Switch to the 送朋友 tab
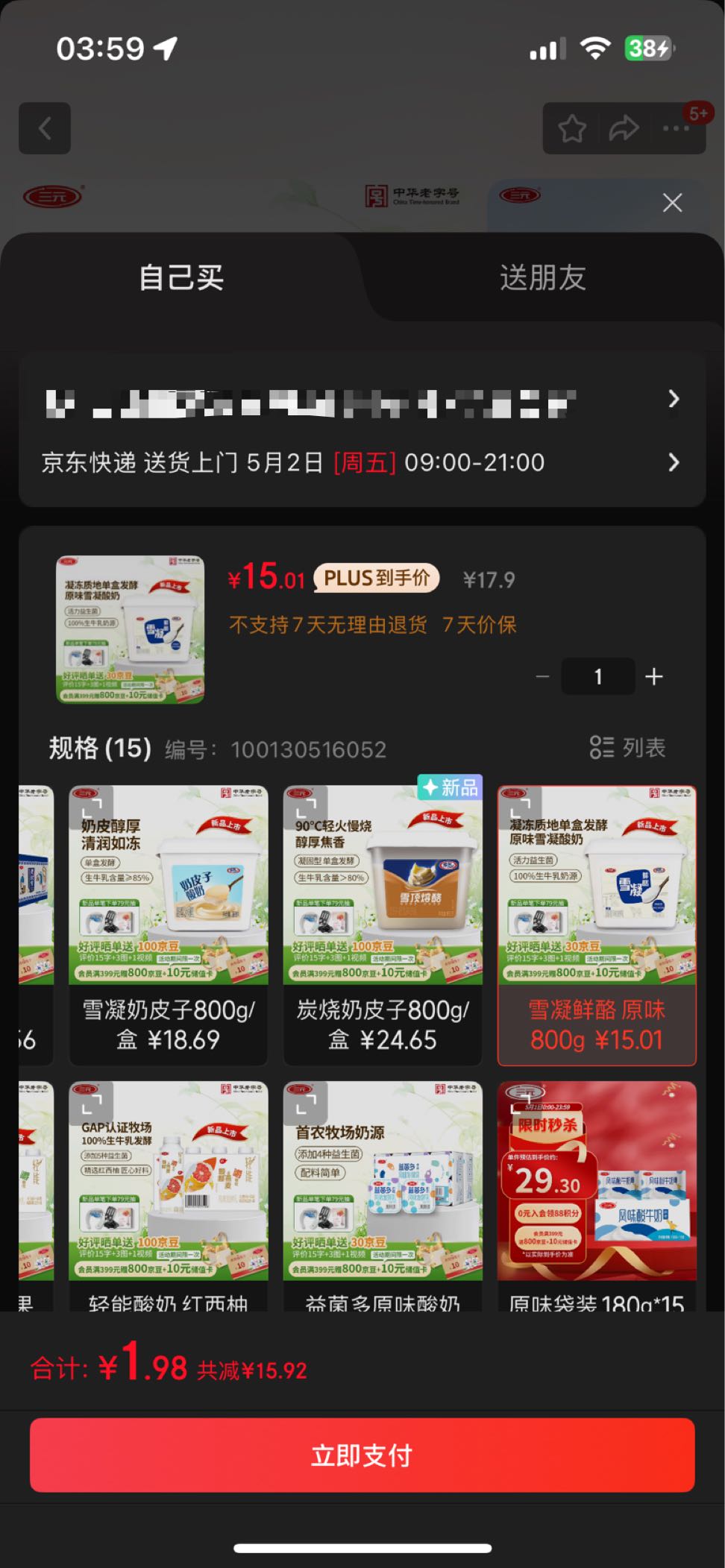The image size is (725, 1568). click(542, 278)
